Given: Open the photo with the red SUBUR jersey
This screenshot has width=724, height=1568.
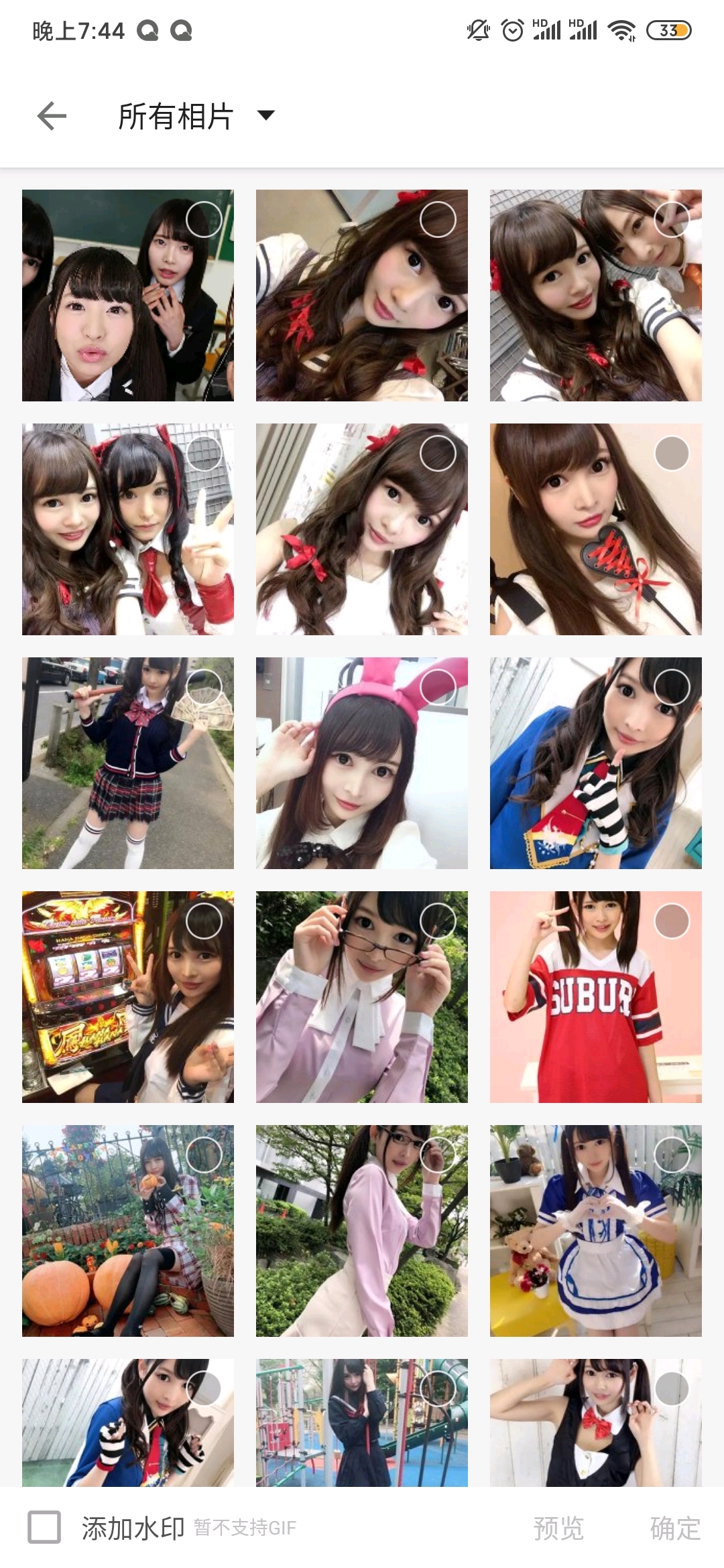Looking at the screenshot, I should tap(596, 997).
